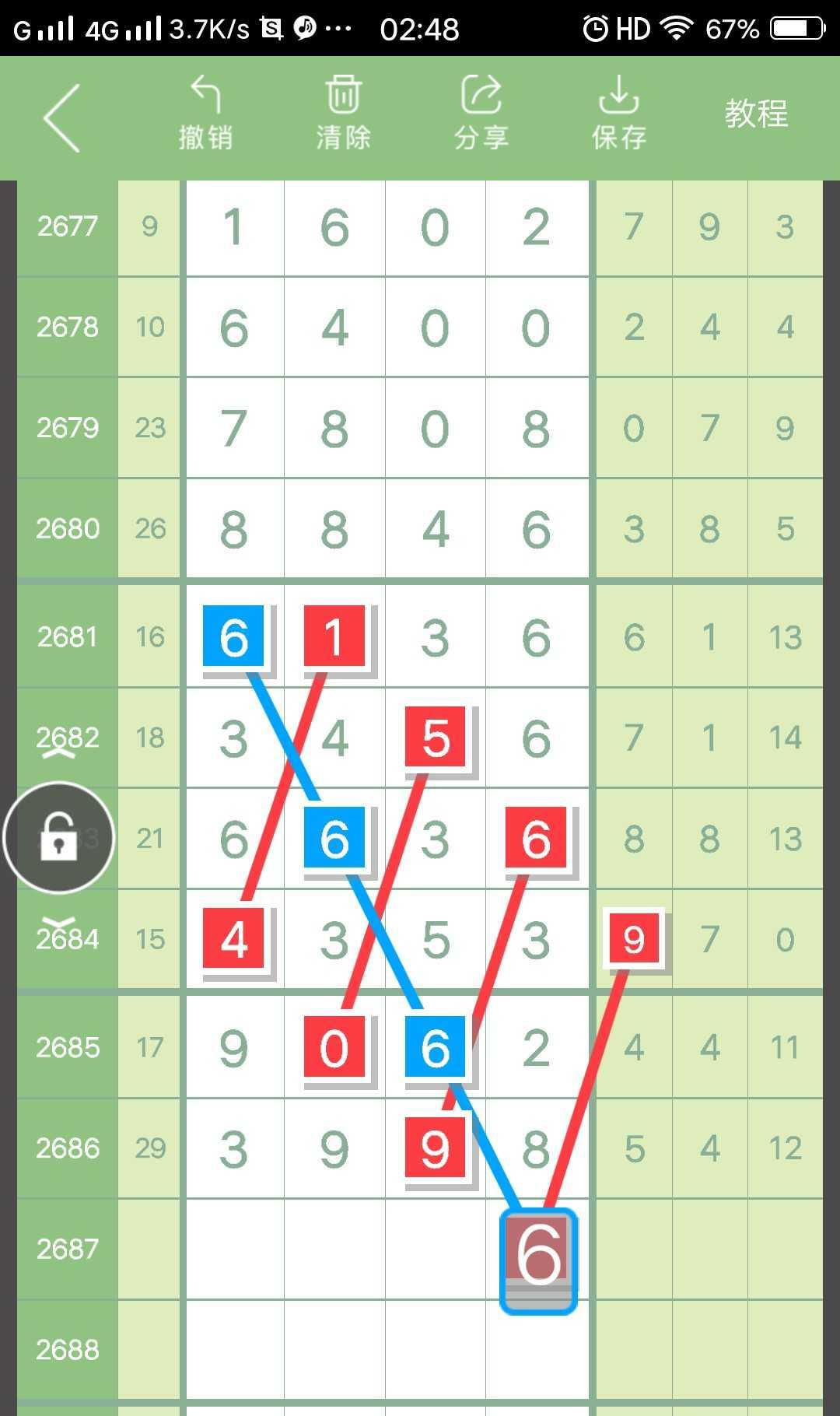
Task: Tap the red 9 sum in row 2684
Action: point(634,938)
